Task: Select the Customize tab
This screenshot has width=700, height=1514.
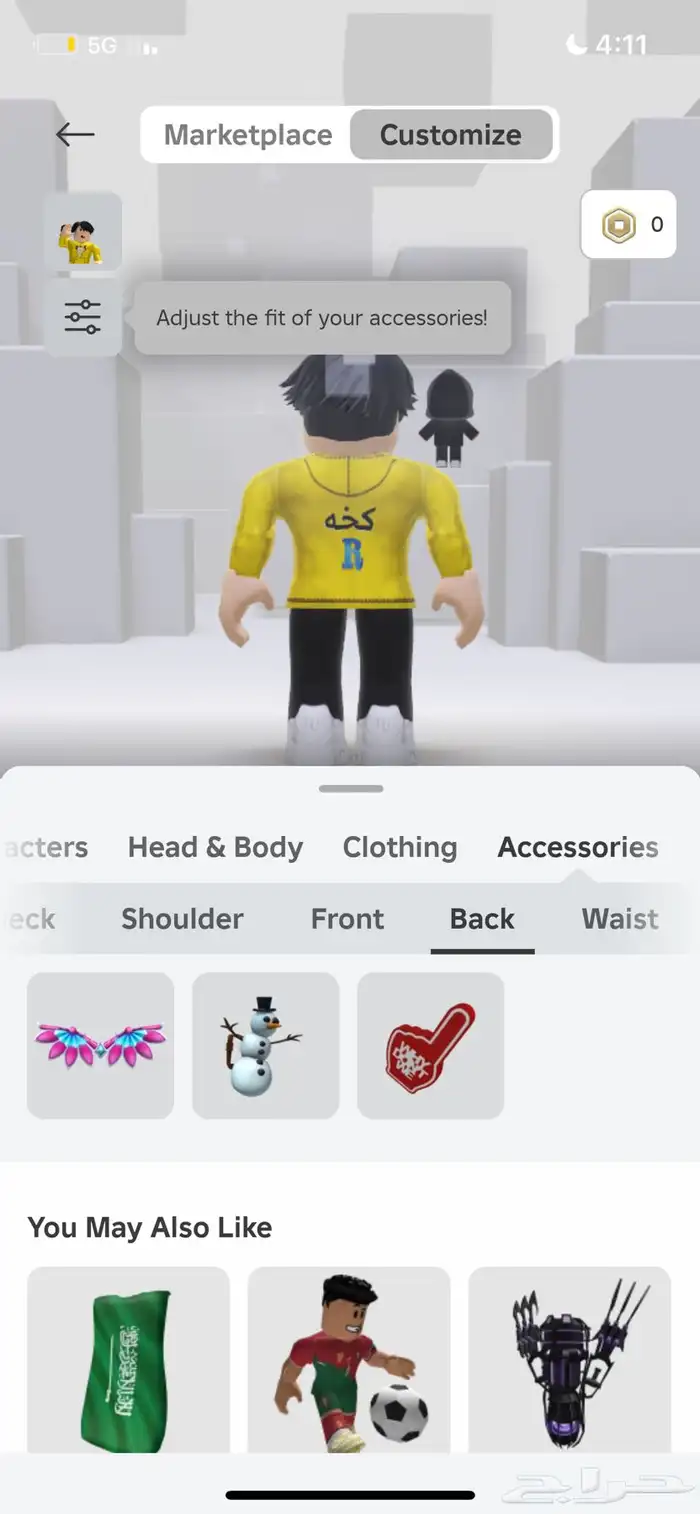Action: pyautogui.click(x=450, y=135)
